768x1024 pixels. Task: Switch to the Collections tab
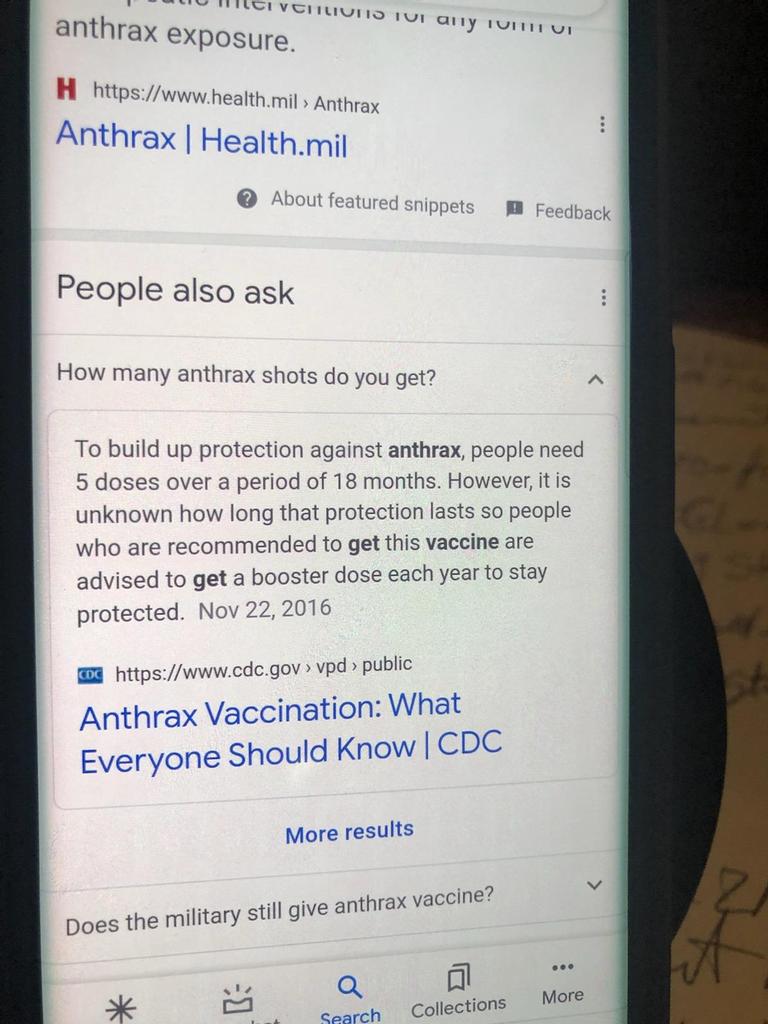tap(458, 991)
